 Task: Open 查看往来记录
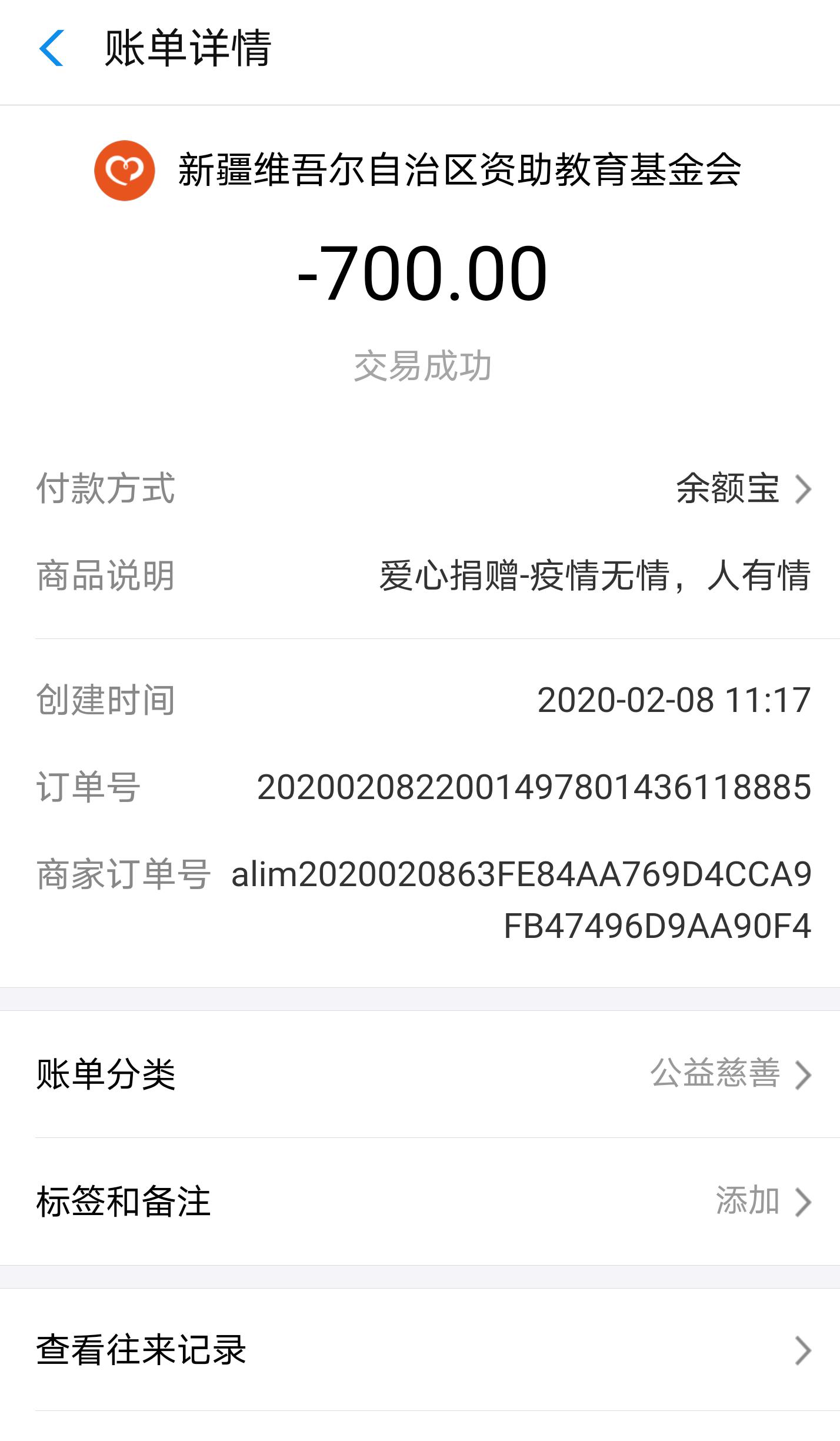(x=420, y=1350)
